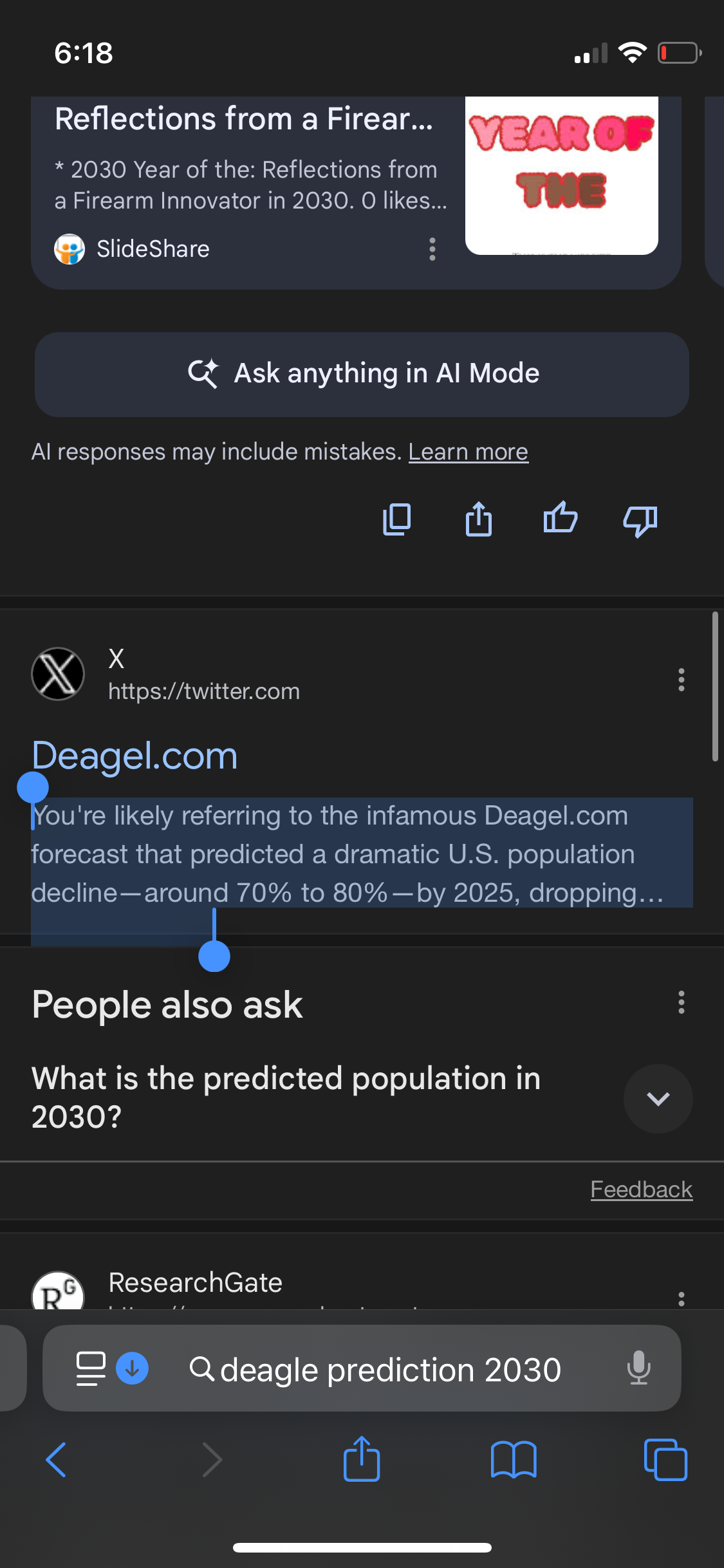Screen dimensions: 724x1568
Task: Open the Feedback link
Action: pyautogui.click(x=642, y=1190)
